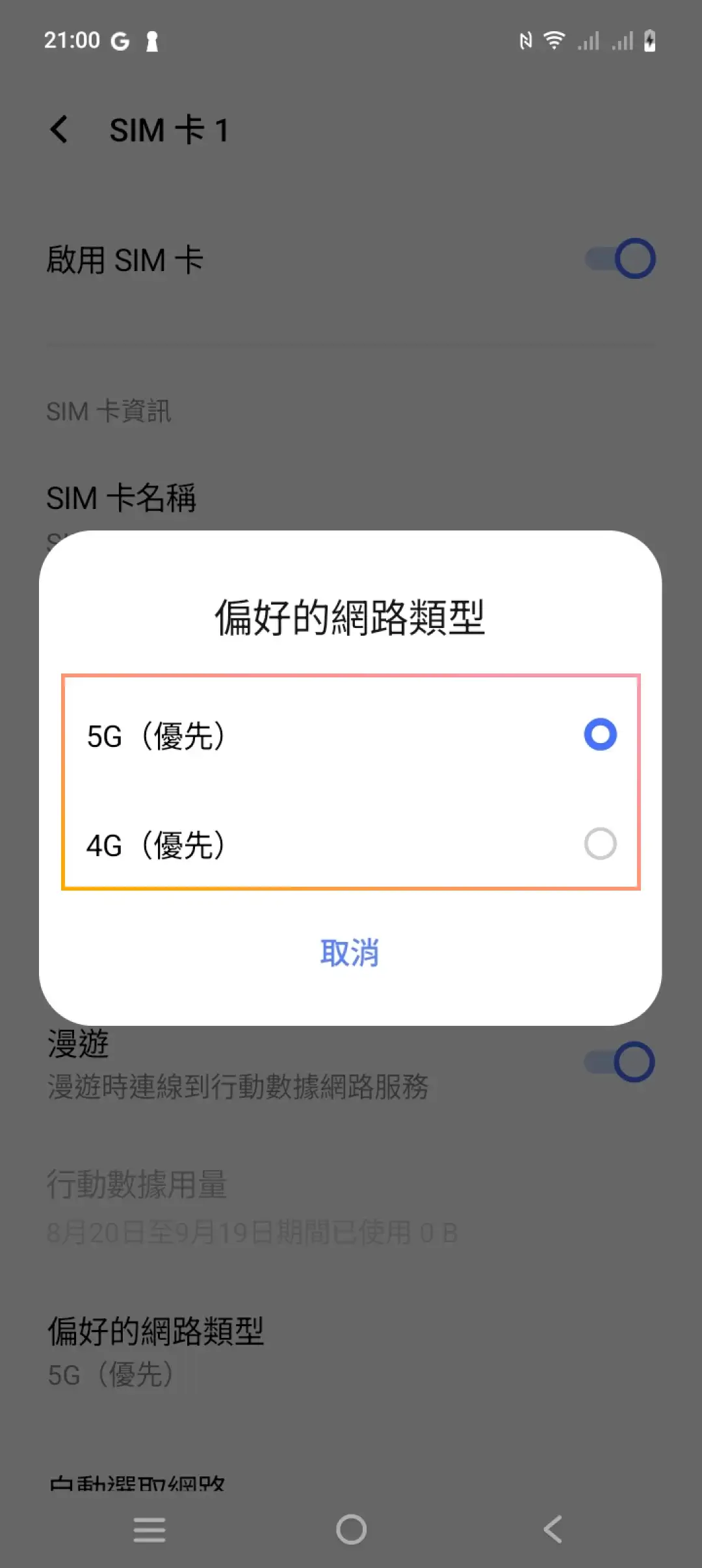Image resolution: width=702 pixels, height=1568 pixels.
Task: Tap the clock in the status bar
Action: pyautogui.click(x=73, y=40)
